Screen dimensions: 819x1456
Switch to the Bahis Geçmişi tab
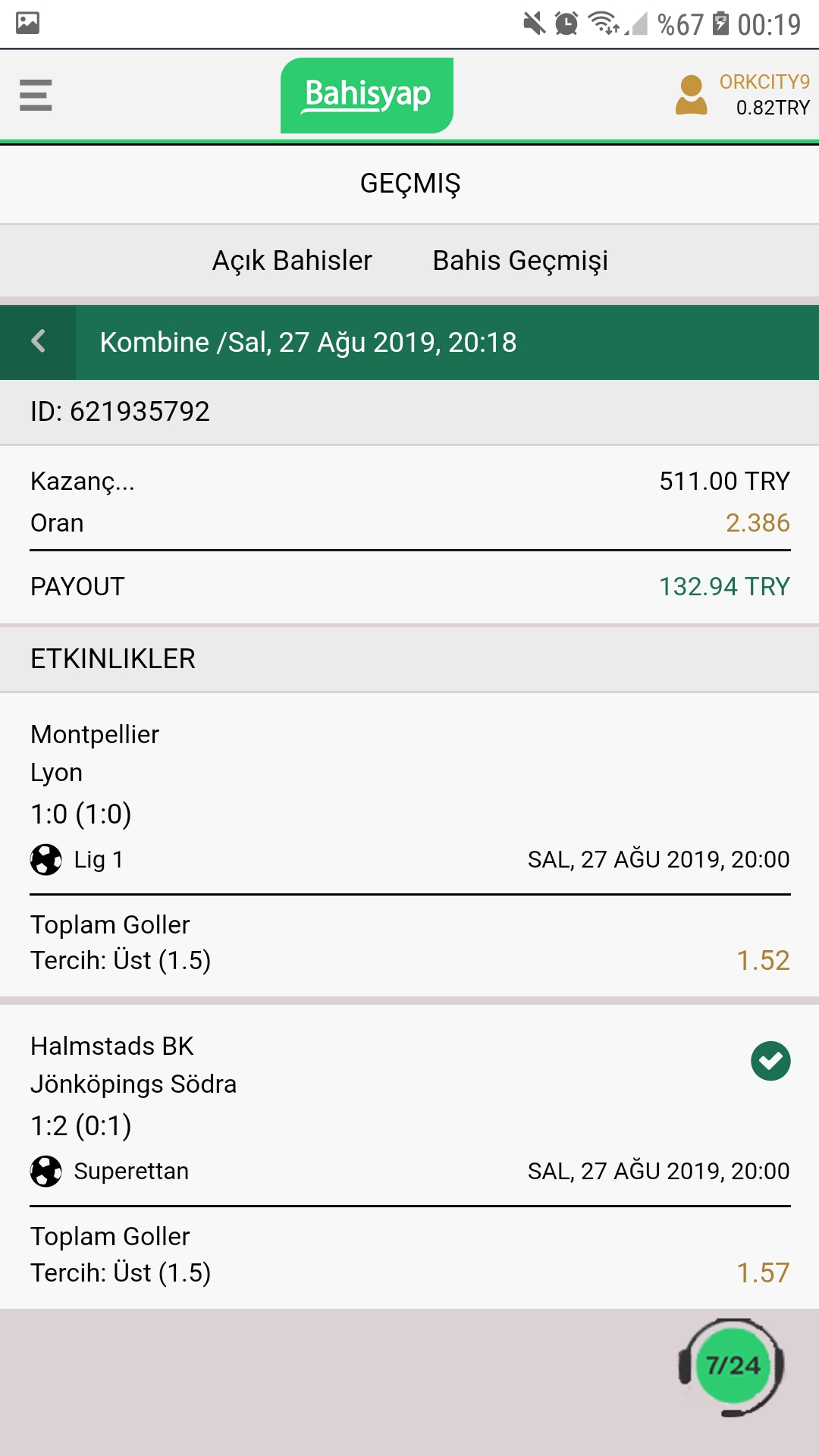[520, 260]
